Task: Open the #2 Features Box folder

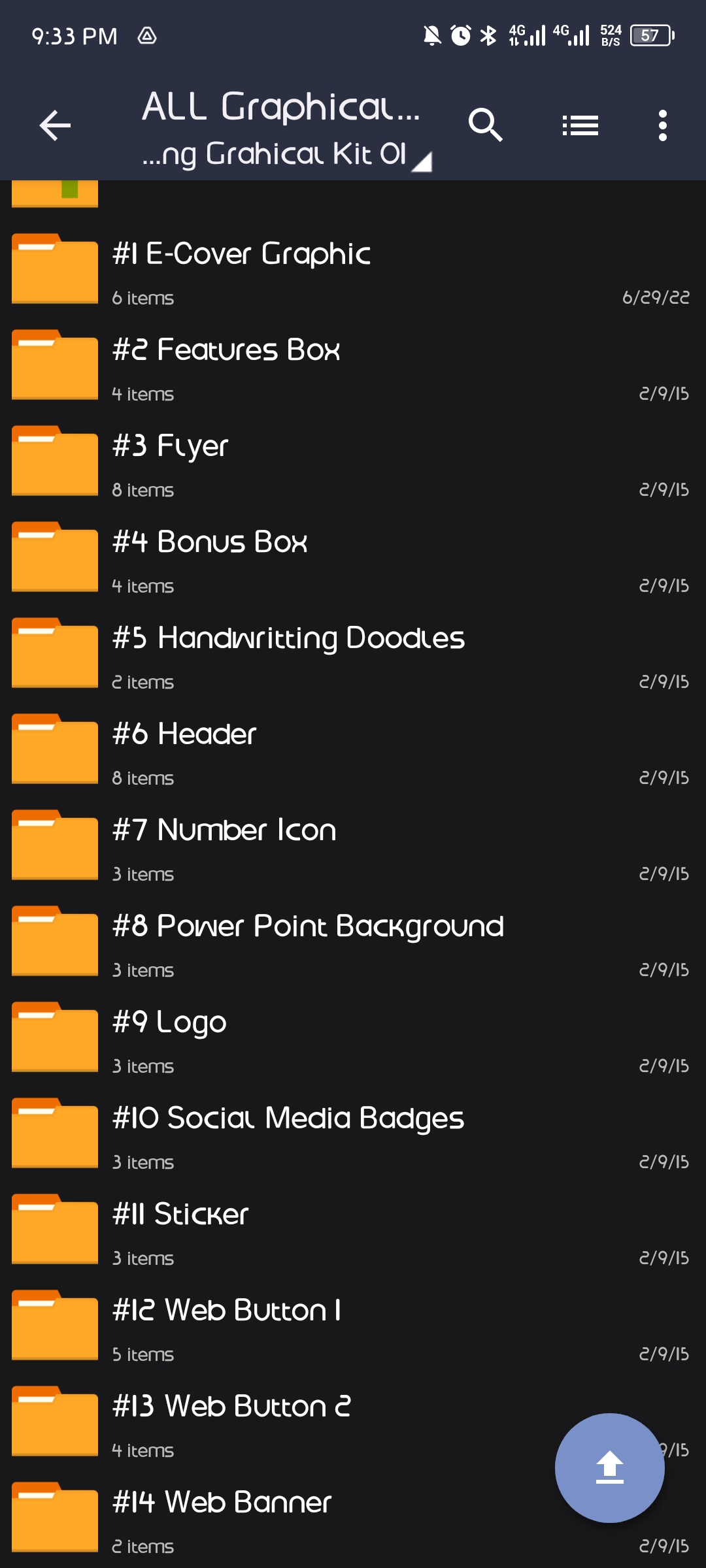Action: tap(226, 351)
